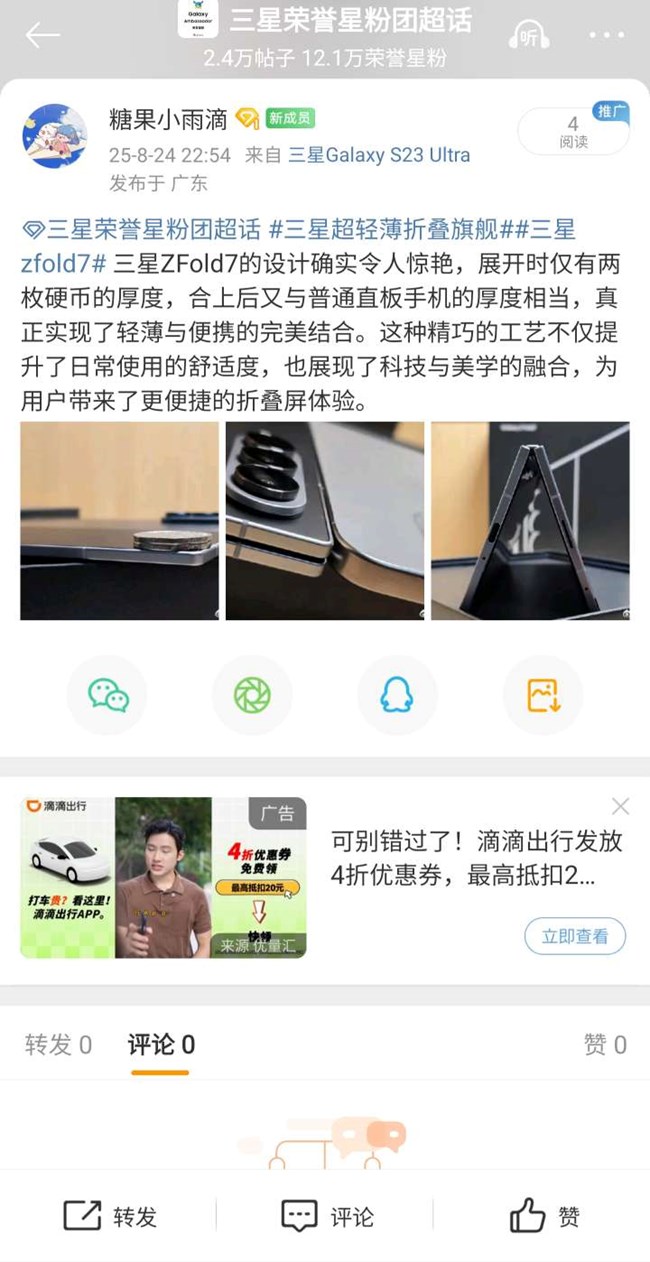The width and height of the screenshot is (650, 1262).
Task: Go back using the top-left arrow
Action: pos(42,35)
